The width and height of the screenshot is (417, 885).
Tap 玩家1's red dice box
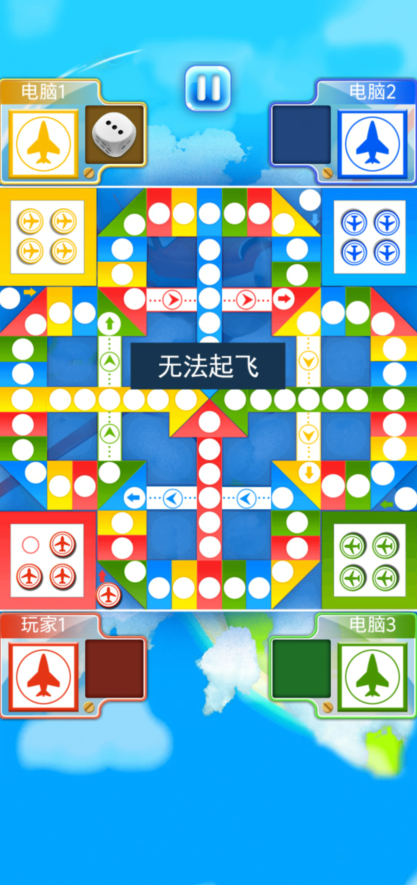[x=115, y=669]
